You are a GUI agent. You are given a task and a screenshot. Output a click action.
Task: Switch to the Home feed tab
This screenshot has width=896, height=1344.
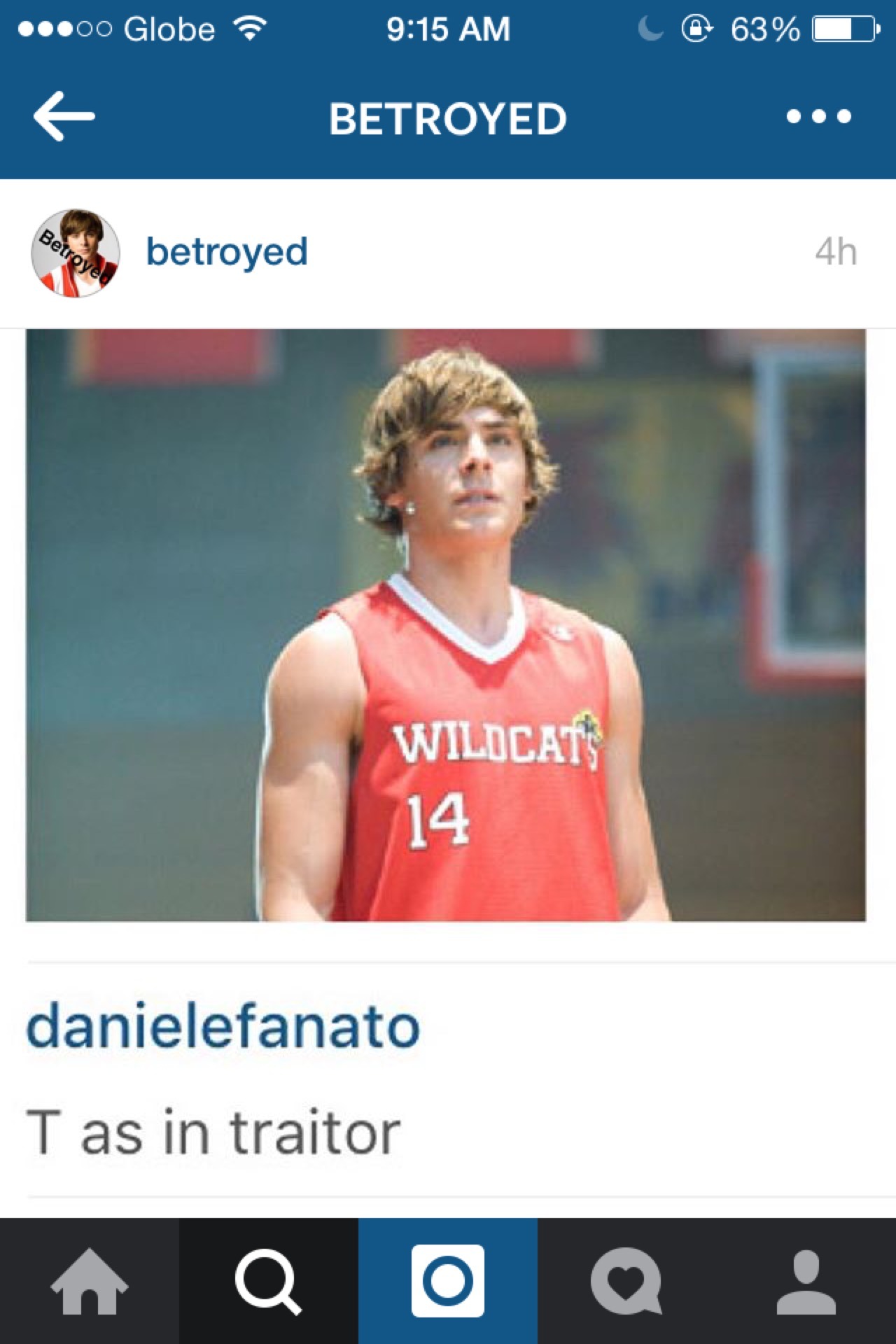click(90, 1281)
